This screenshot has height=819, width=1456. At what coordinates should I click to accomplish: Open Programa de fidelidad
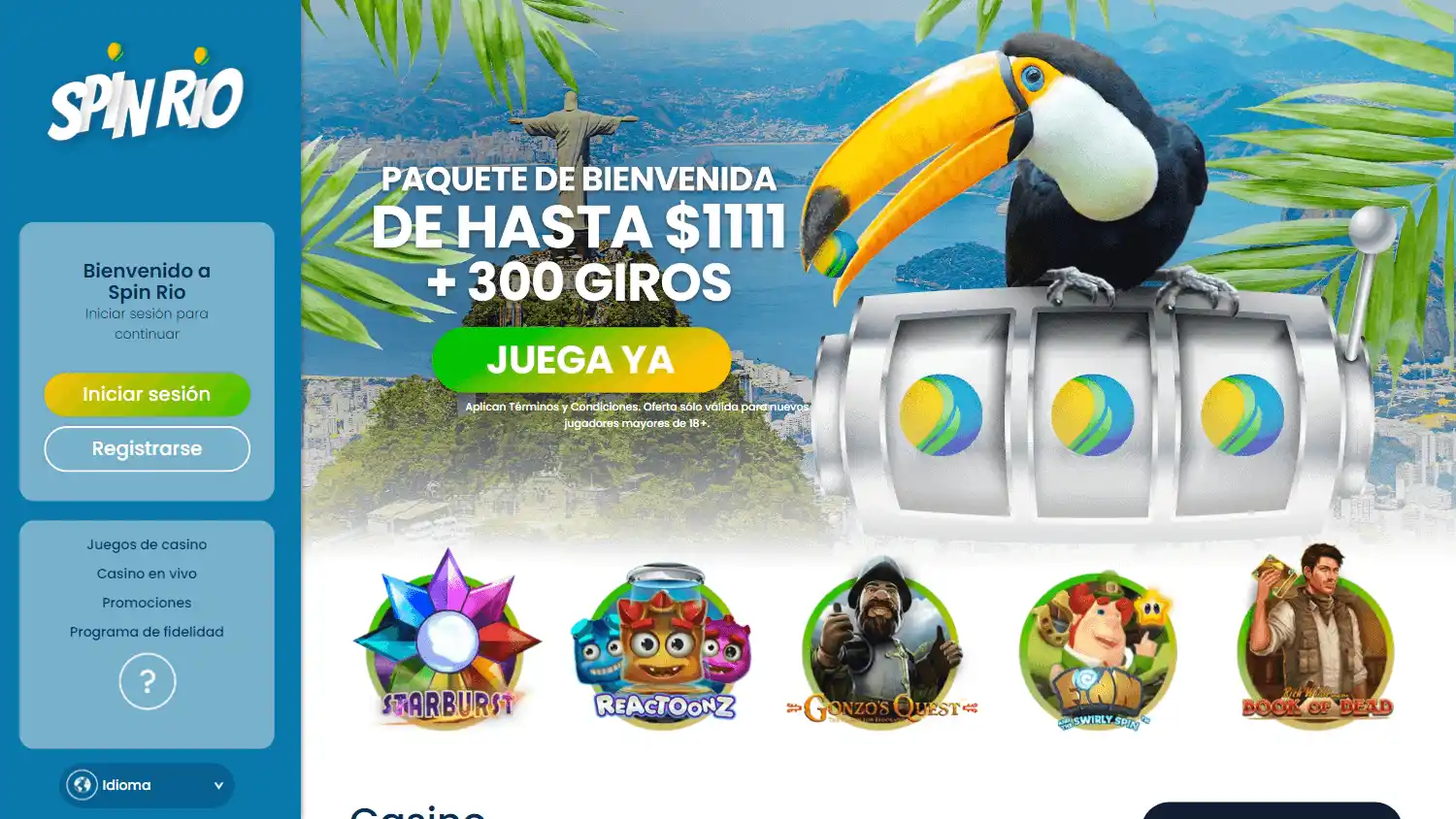click(147, 632)
